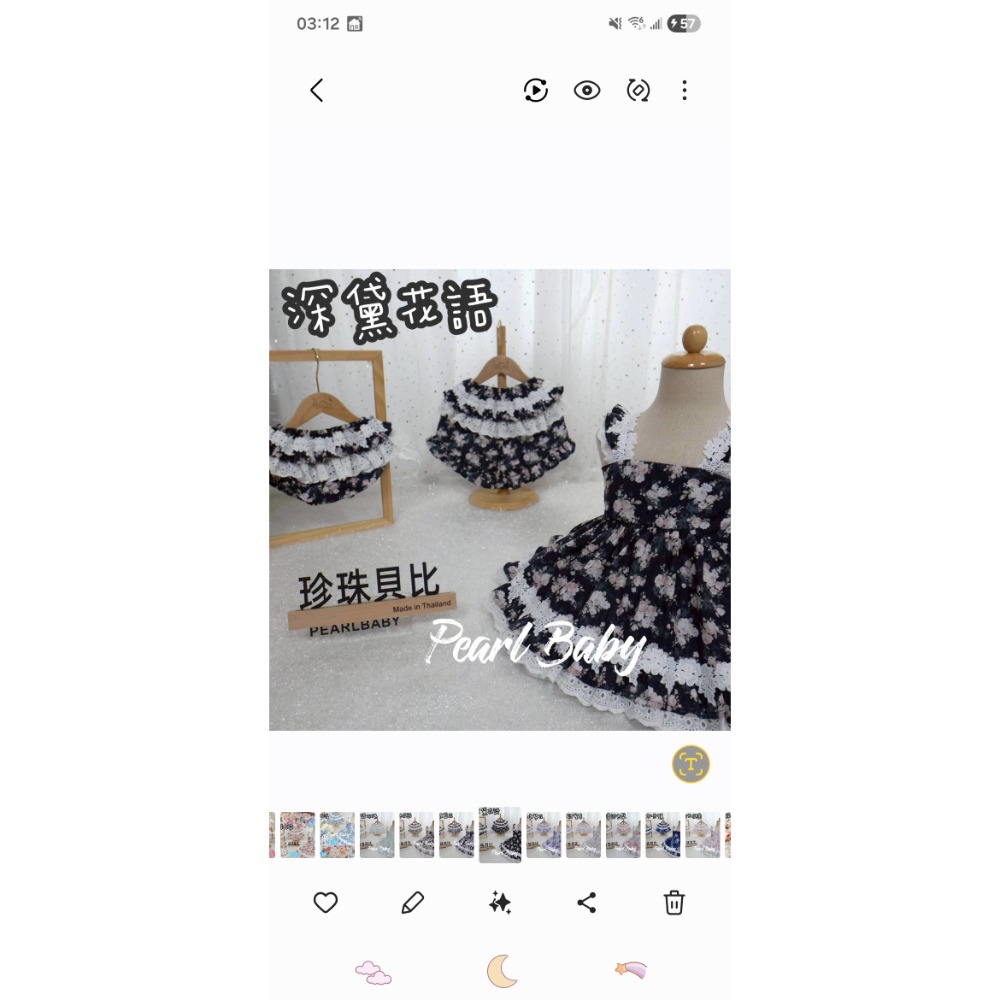Share this dress photo
This screenshot has height=1000, width=1000.
click(x=587, y=903)
